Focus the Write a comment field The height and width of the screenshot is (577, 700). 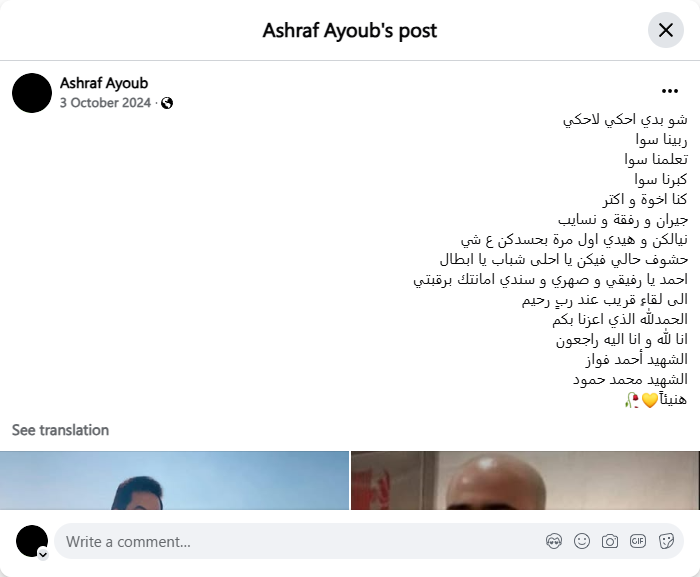[290, 542]
